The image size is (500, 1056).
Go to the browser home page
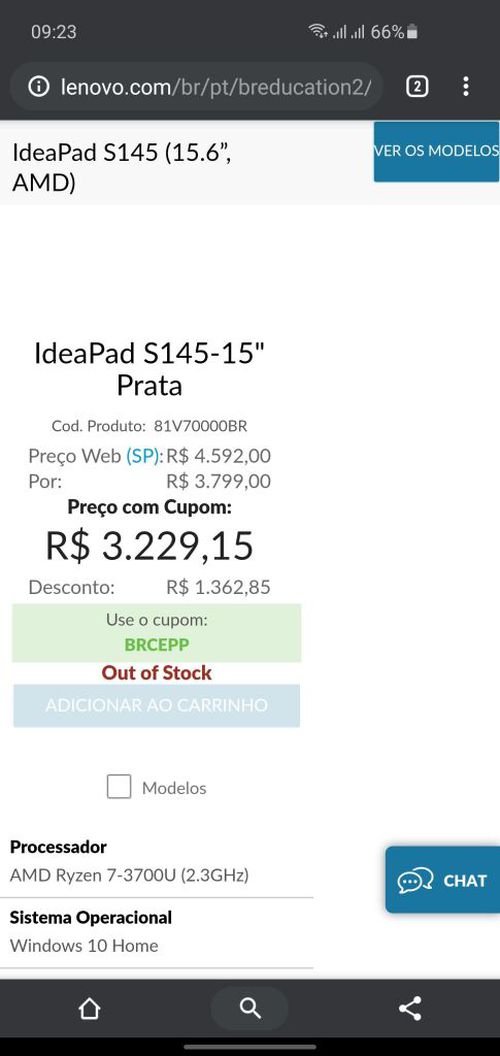(90, 1008)
